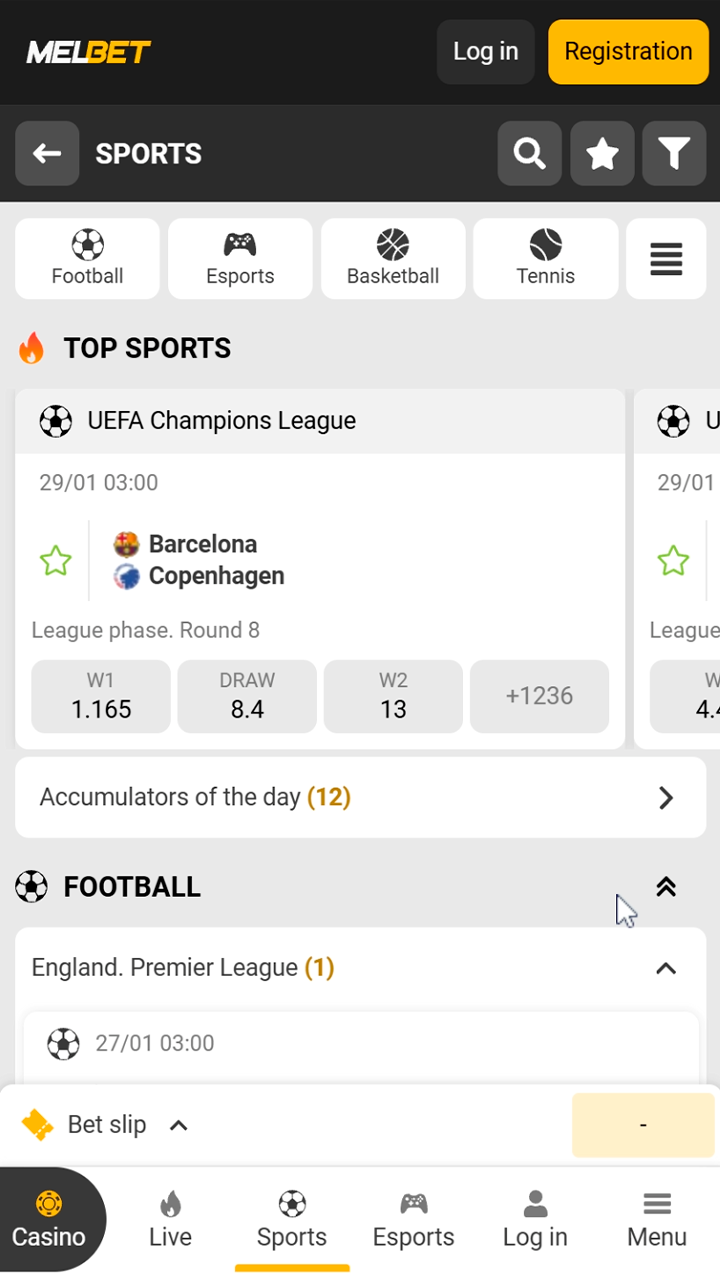Toggle Barcelona vs Copenhagen as favorite

(55, 561)
